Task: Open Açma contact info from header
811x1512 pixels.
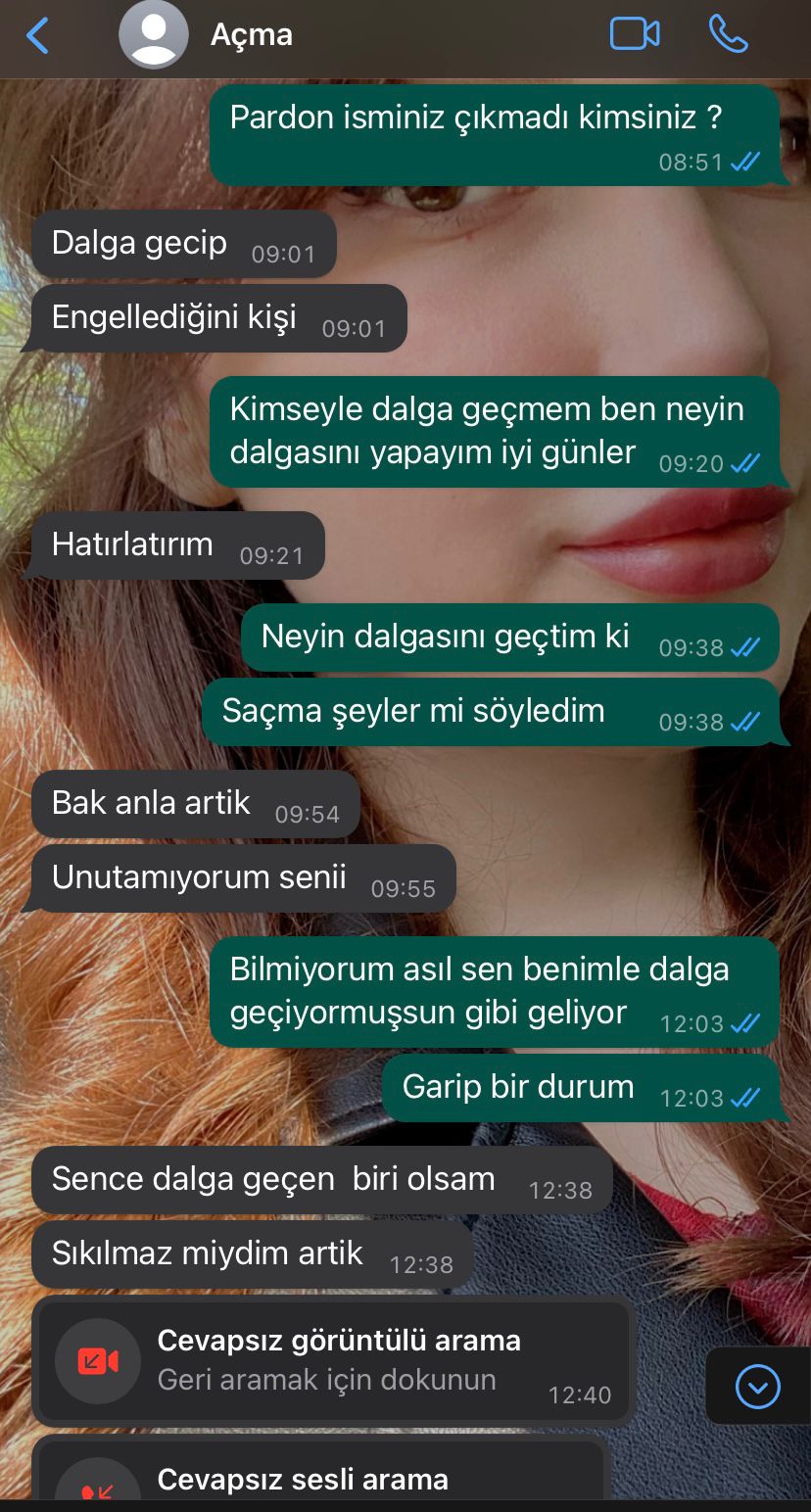Action: (x=251, y=35)
